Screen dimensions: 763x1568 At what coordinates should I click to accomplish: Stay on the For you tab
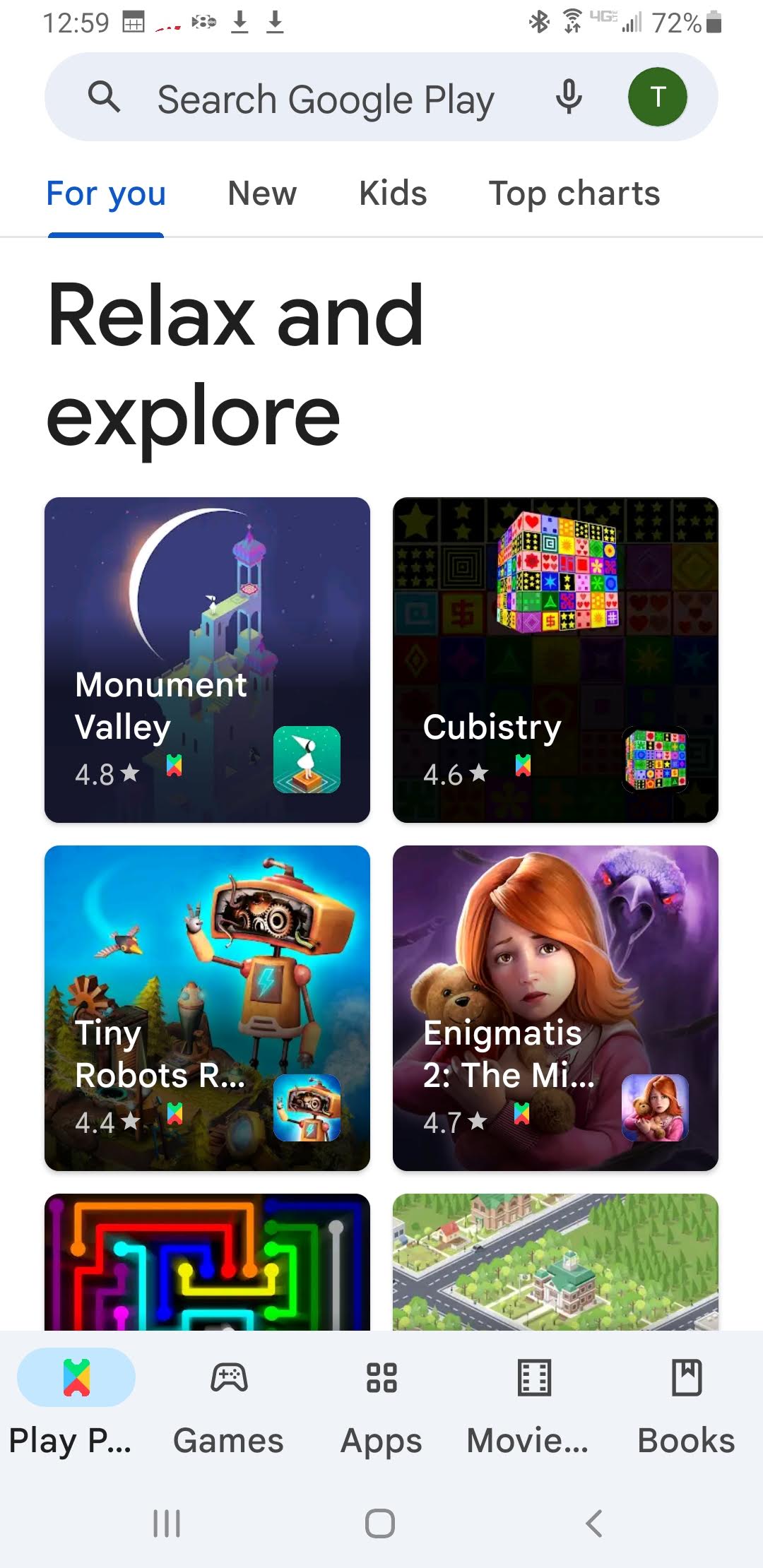pyautogui.click(x=105, y=193)
